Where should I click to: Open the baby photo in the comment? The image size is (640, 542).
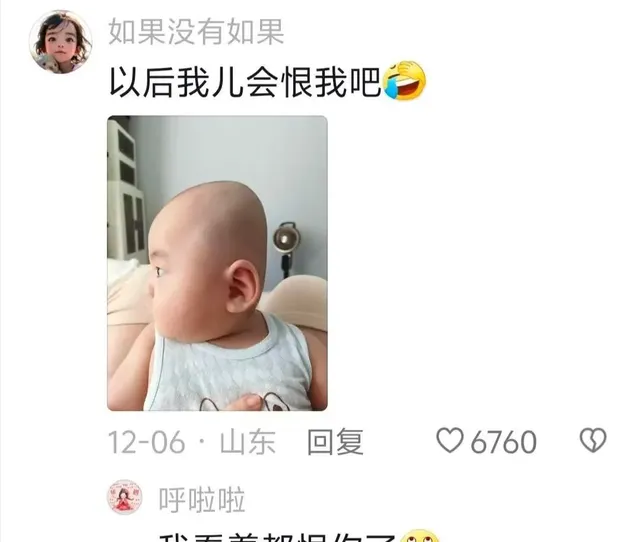point(217,263)
